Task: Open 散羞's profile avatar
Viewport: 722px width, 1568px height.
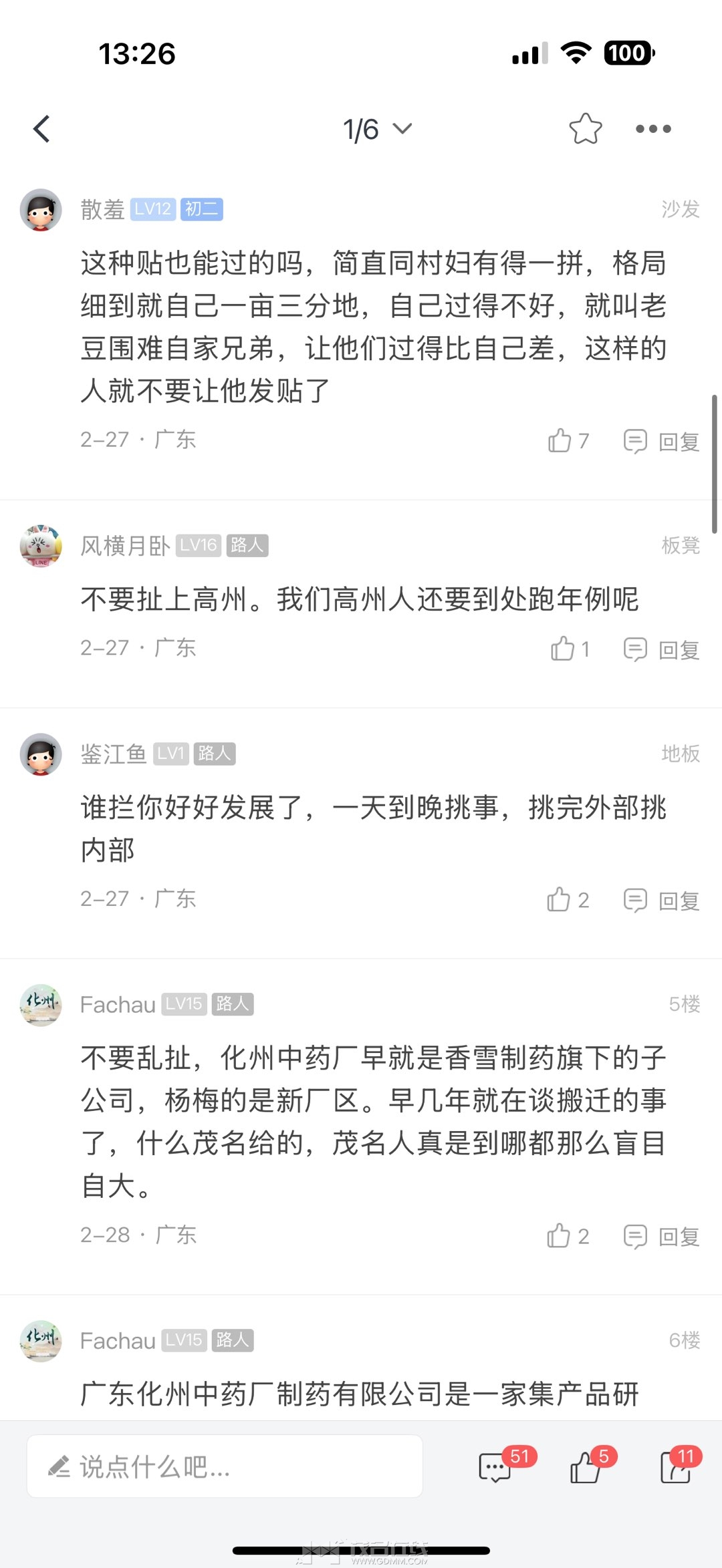Action: coord(41,210)
